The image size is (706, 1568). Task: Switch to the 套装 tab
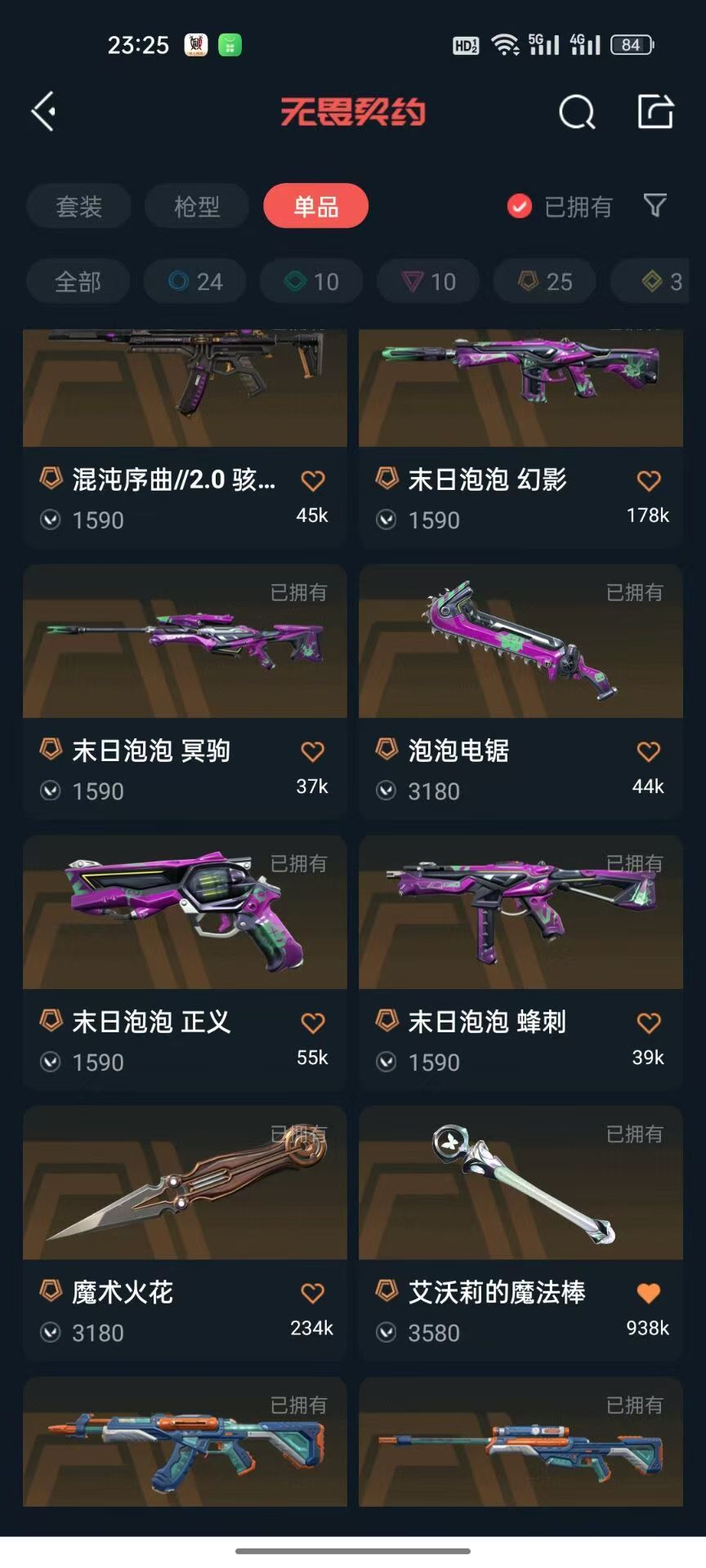78,206
